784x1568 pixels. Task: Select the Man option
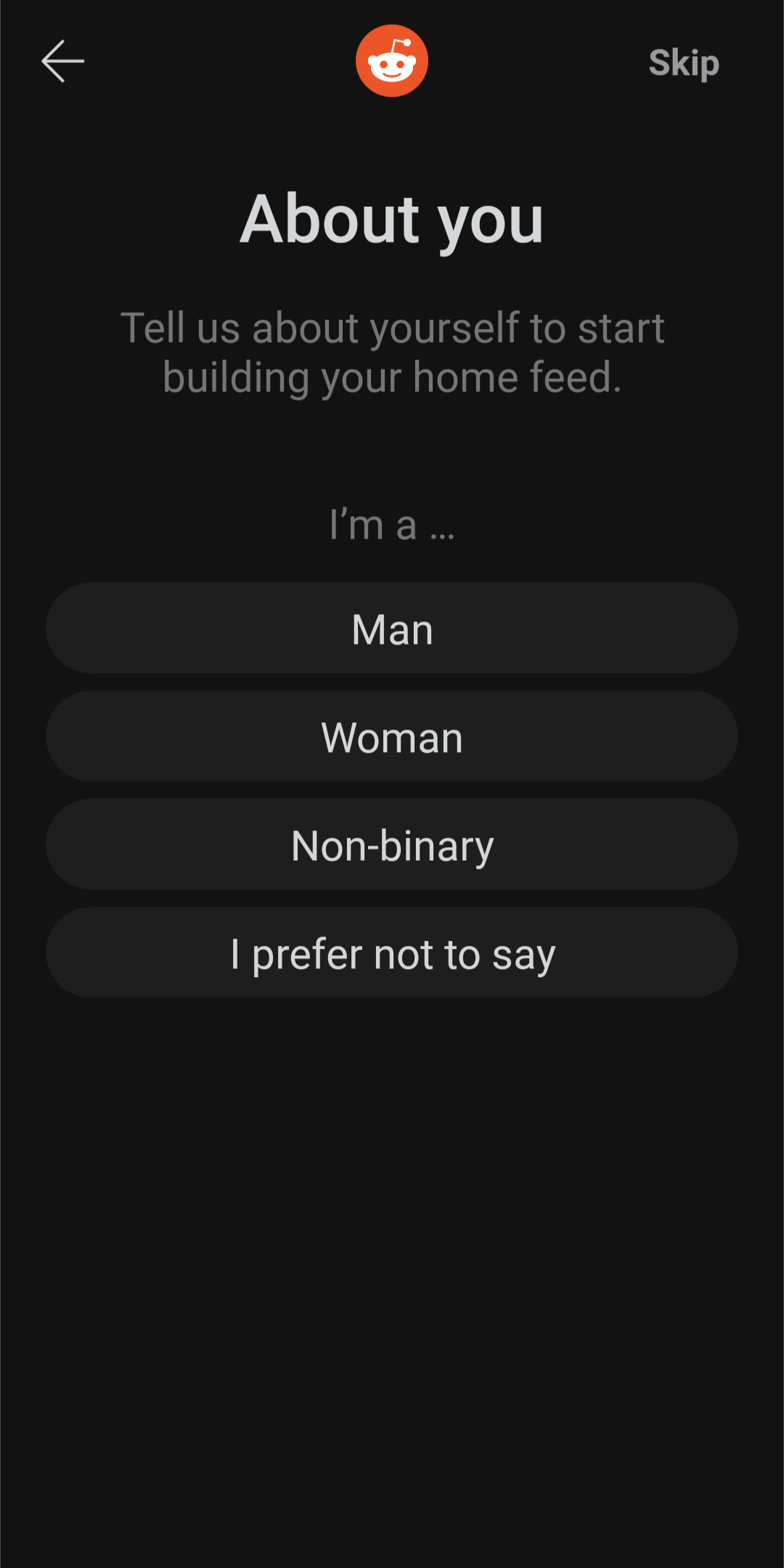coord(392,629)
